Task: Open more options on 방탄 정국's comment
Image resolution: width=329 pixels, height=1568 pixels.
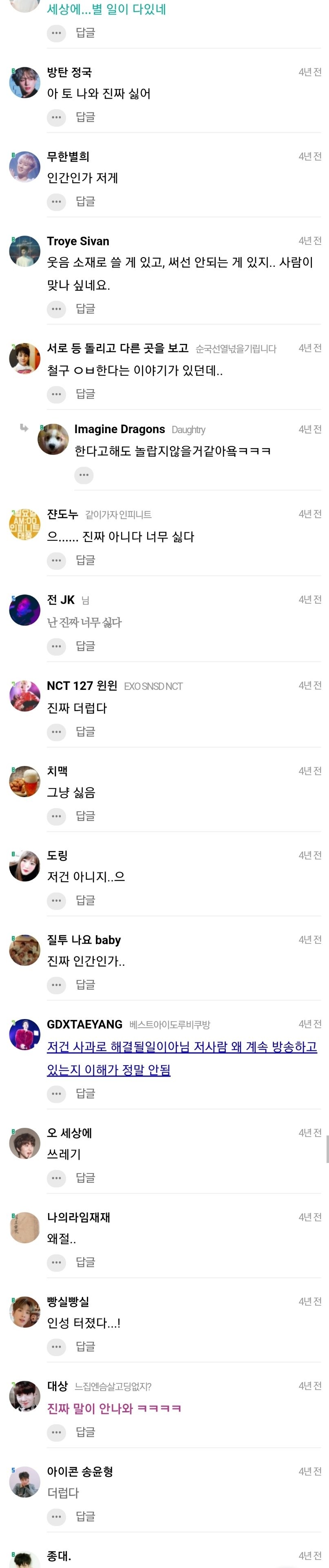Action: 57,117
